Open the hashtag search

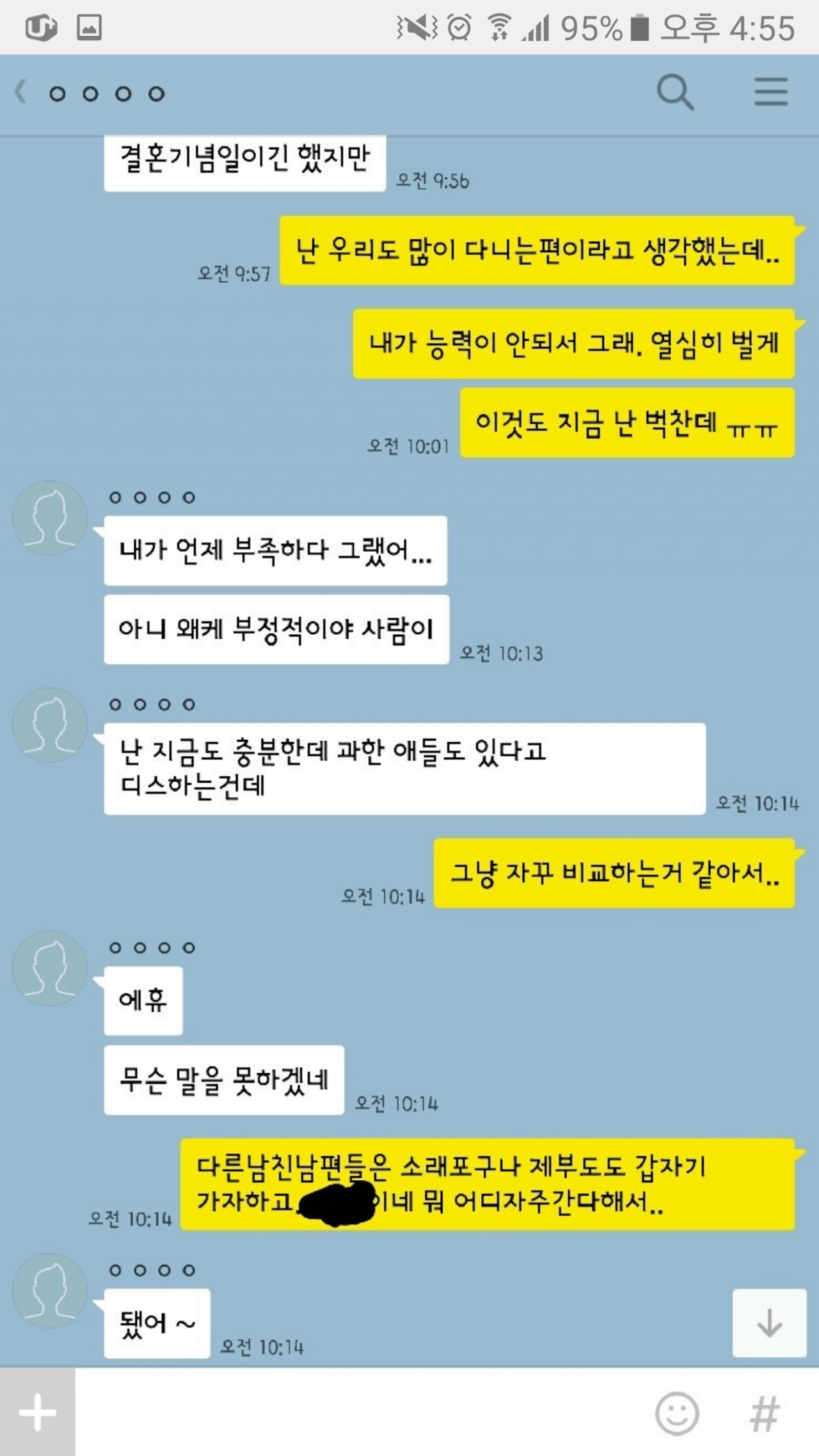coord(765,1413)
